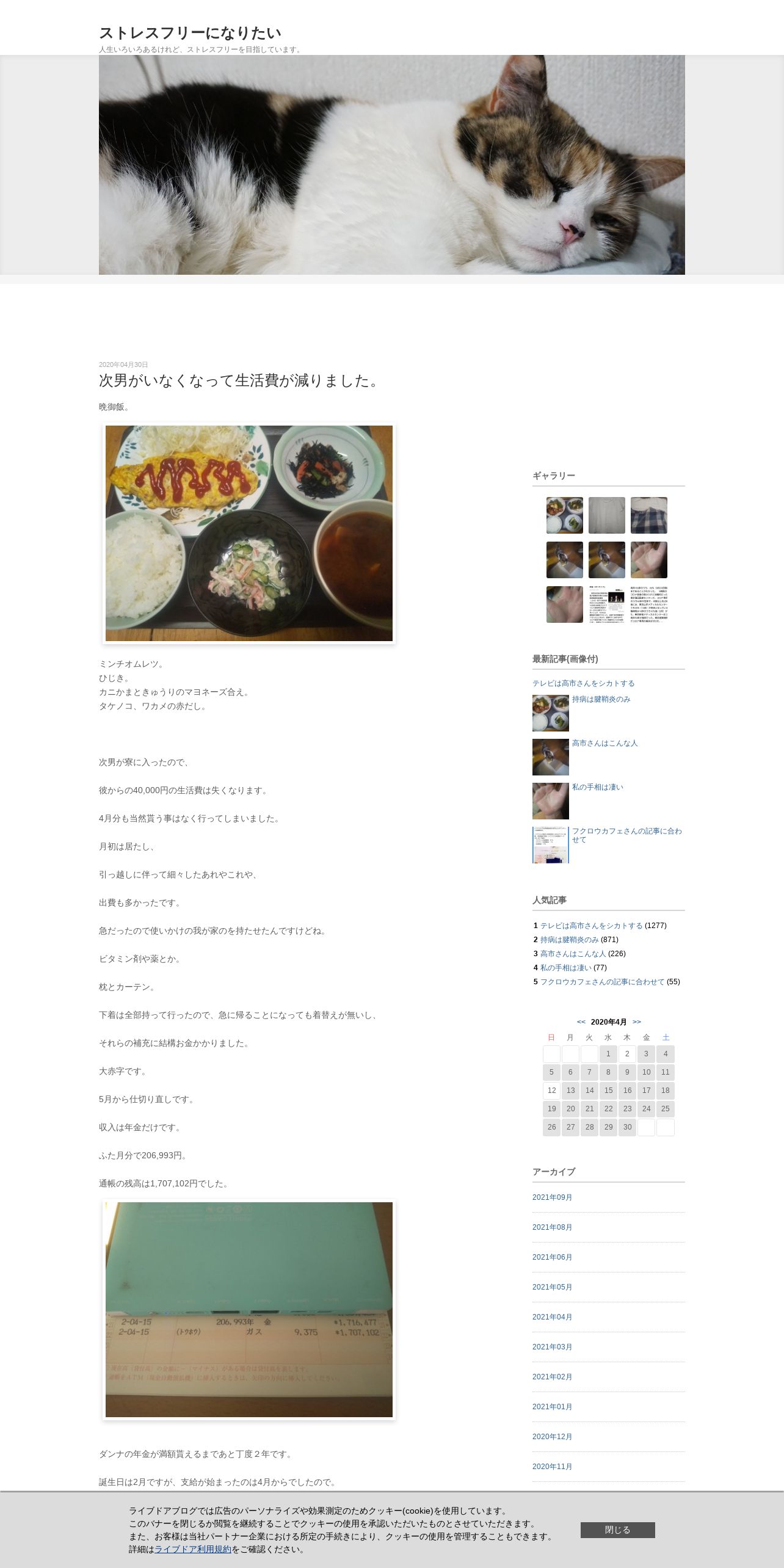The image size is (784, 1568).
Task: Go to previous month in calendar
Action: [581, 1022]
